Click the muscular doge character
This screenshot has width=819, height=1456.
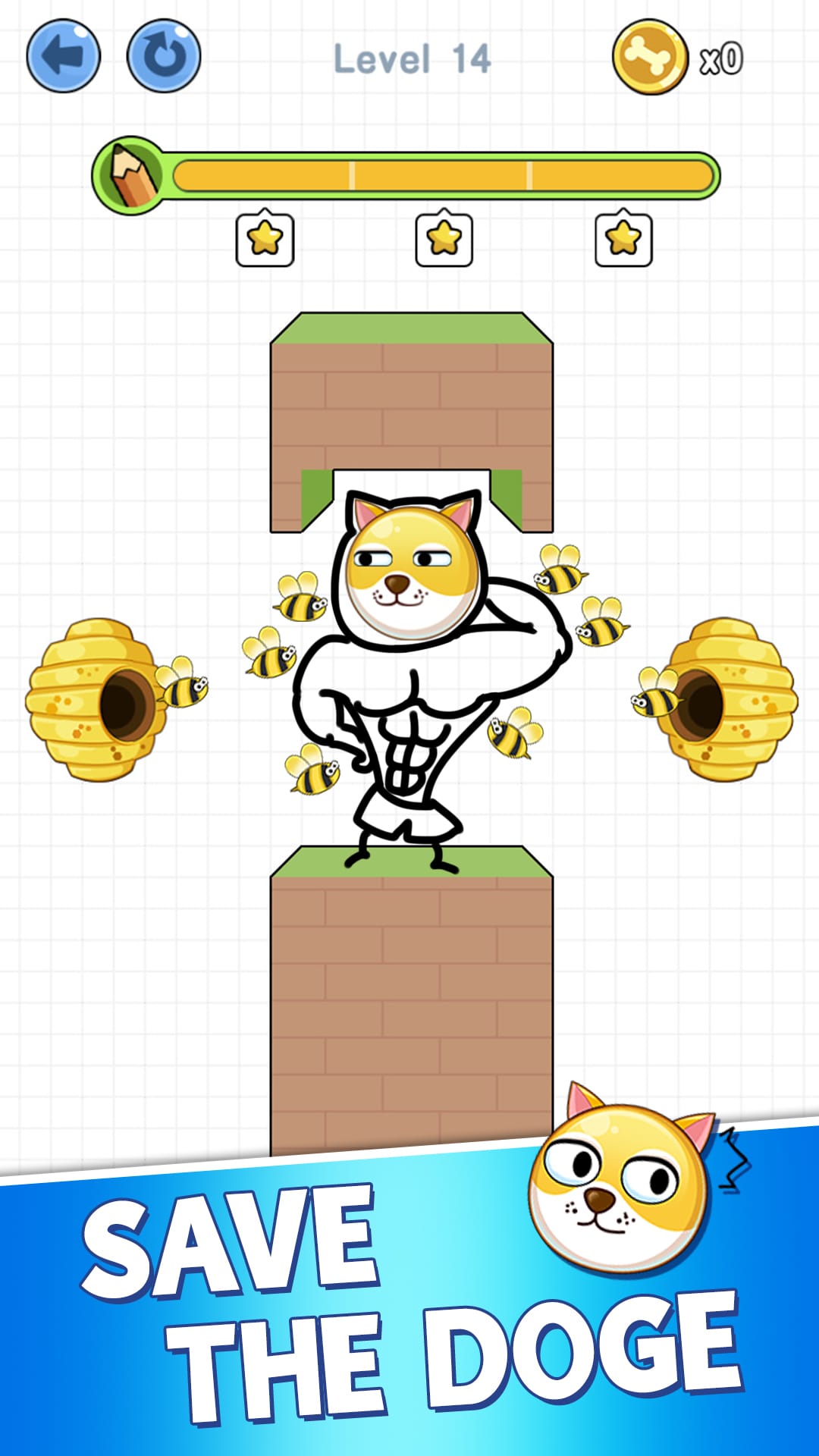click(x=413, y=682)
